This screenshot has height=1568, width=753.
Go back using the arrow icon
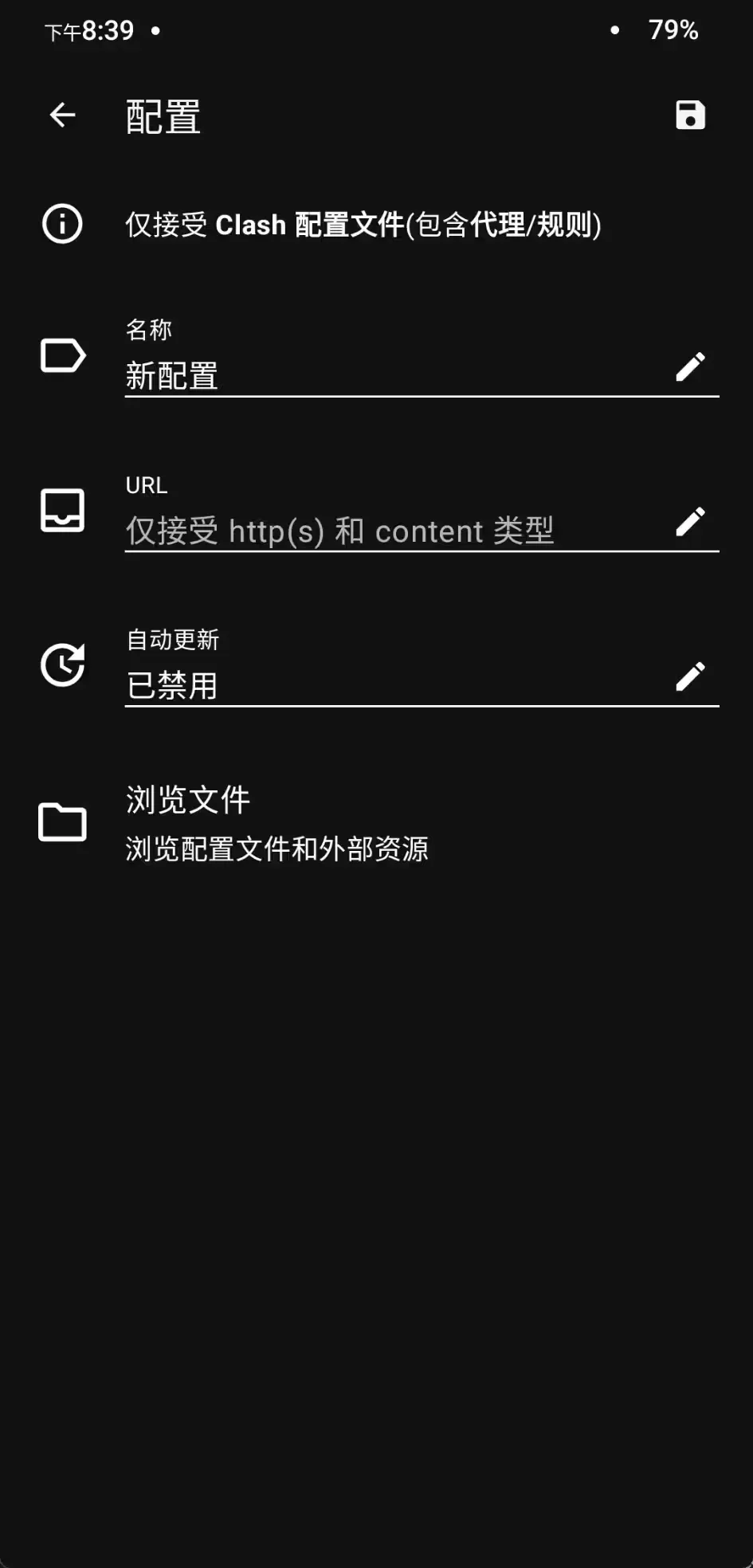(62, 116)
